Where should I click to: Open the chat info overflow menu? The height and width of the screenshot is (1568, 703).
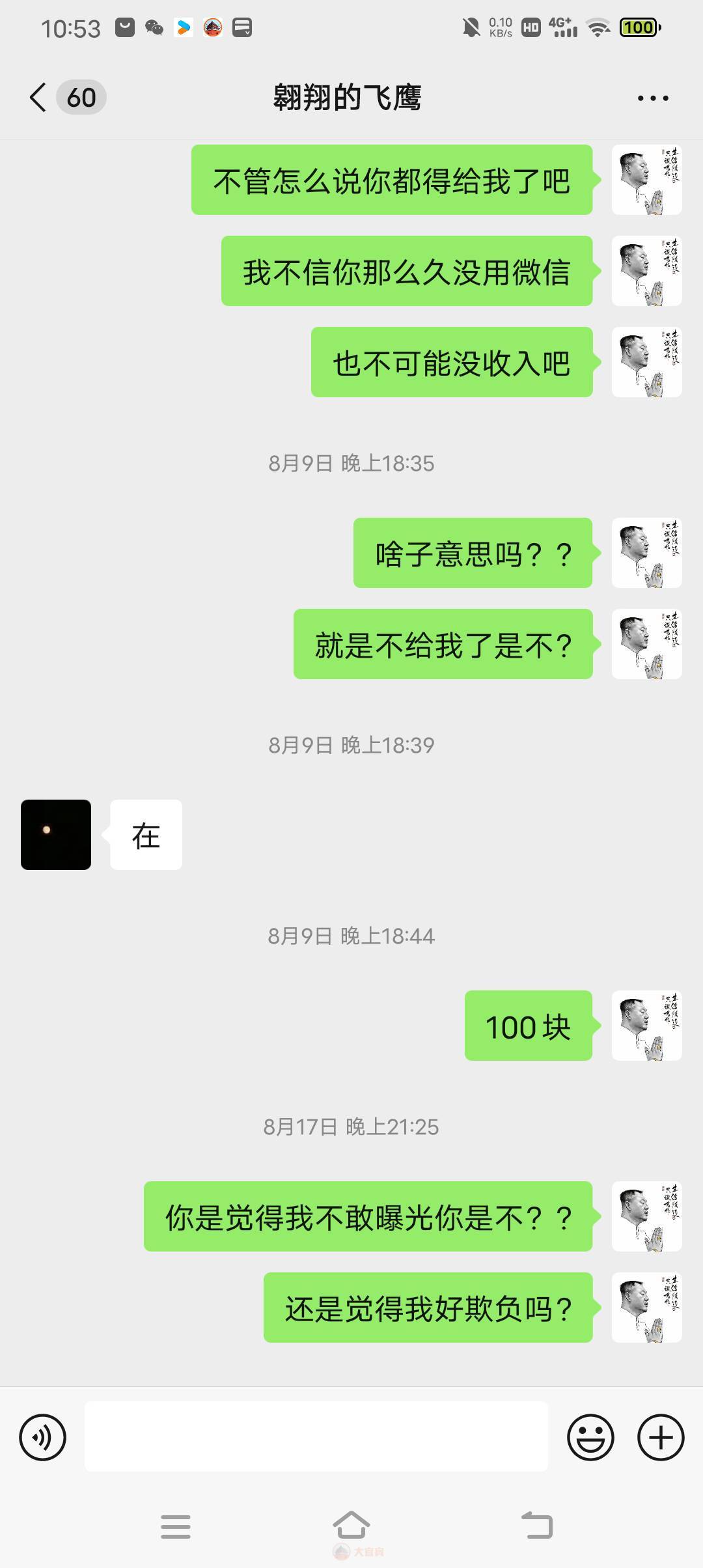click(x=653, y=98)
